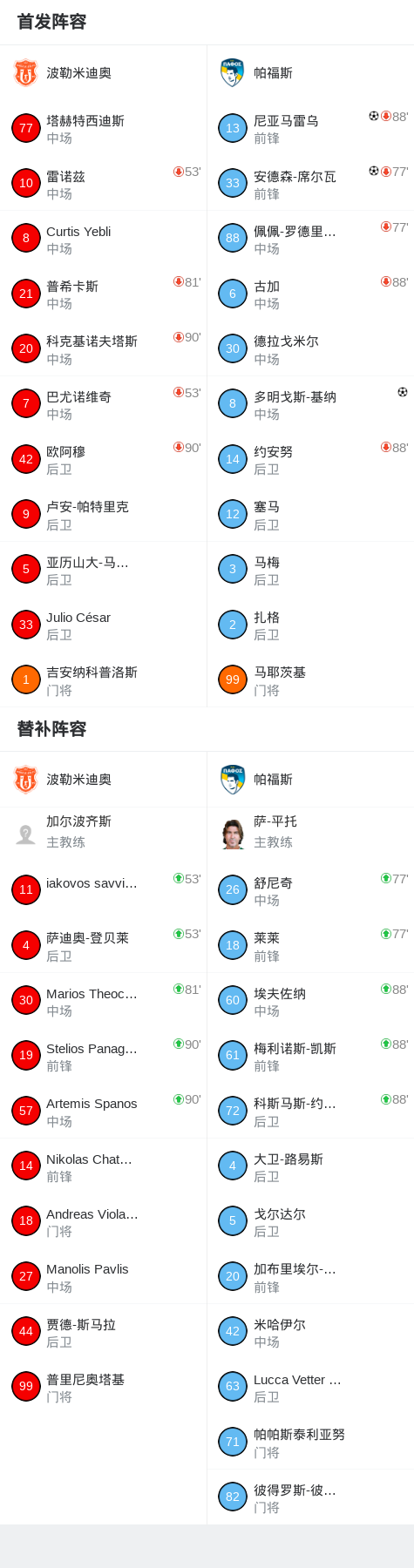Image resolution: width=414 pixels, height=1568 pixels.
Task: Open substitute 萨迪奥-登贝莱
Action: (x=103, y=946)
